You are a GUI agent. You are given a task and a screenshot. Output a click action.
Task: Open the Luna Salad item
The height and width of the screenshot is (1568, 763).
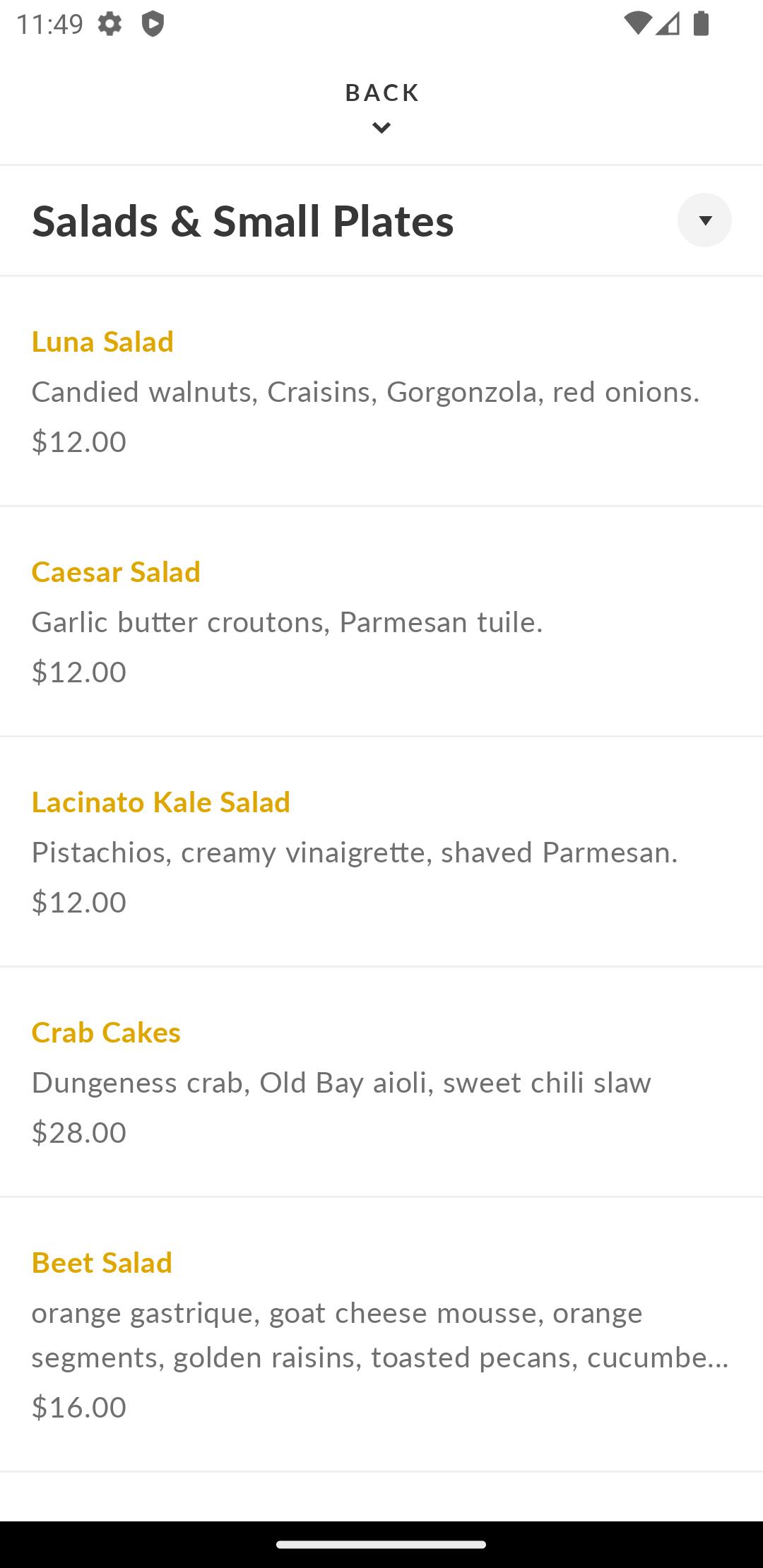[381, 391]
